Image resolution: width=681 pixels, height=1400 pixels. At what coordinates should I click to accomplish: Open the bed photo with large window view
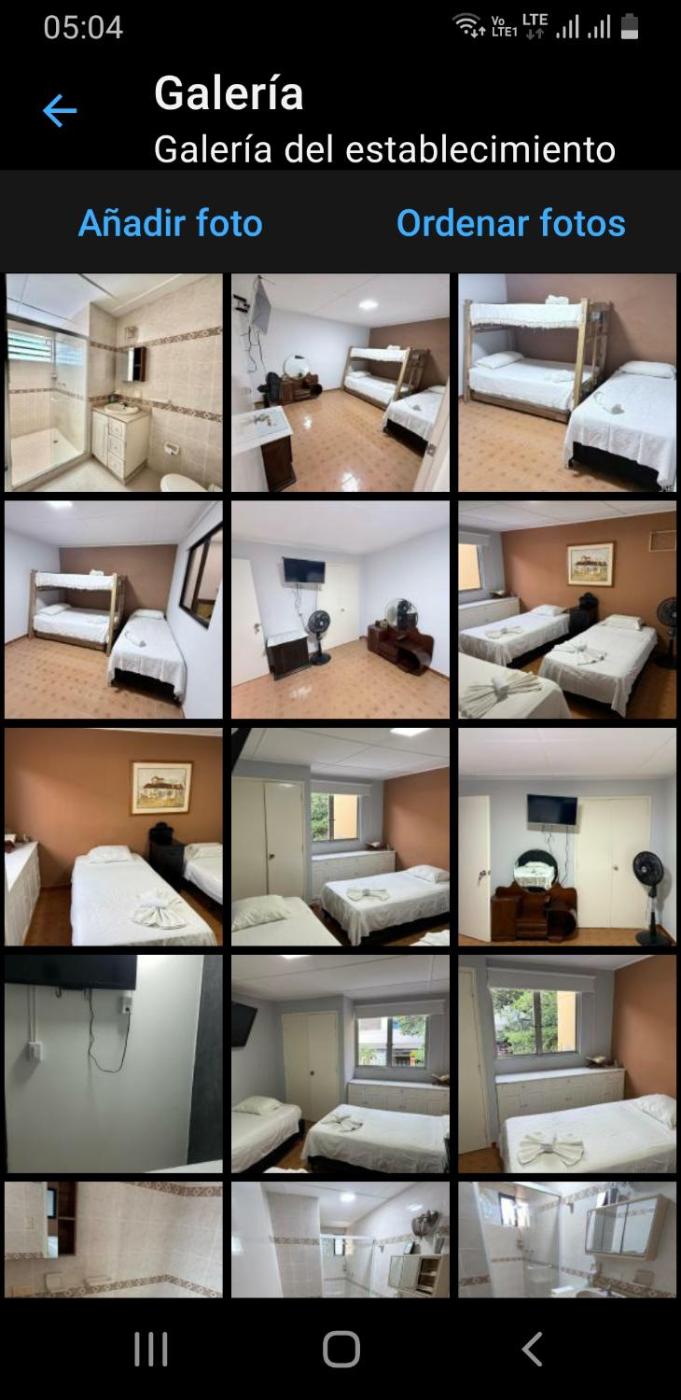(x=567, y=1064)
